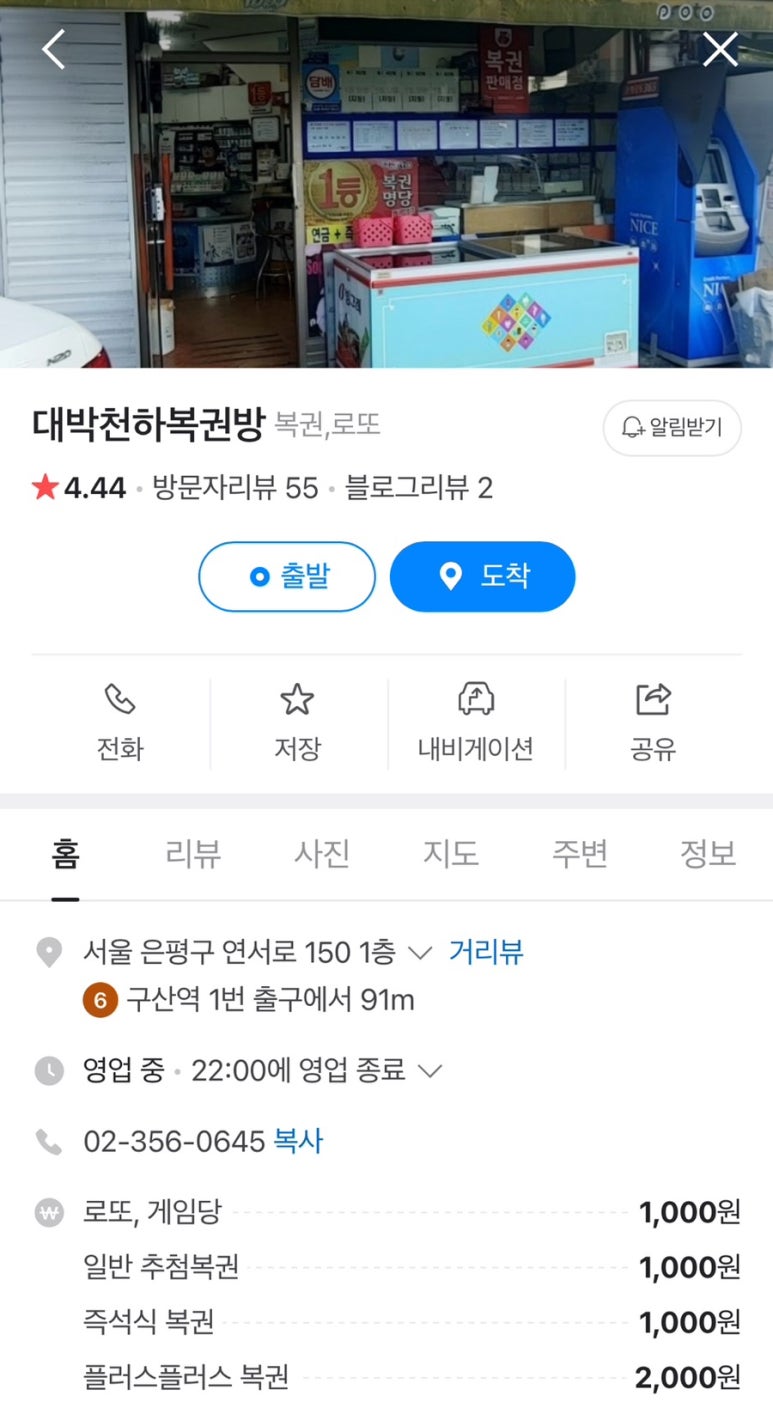The image size is (773, 1408).
Task: Copy the phone number with 복사
Action: pyautogui.click(x=299, y=1141)
